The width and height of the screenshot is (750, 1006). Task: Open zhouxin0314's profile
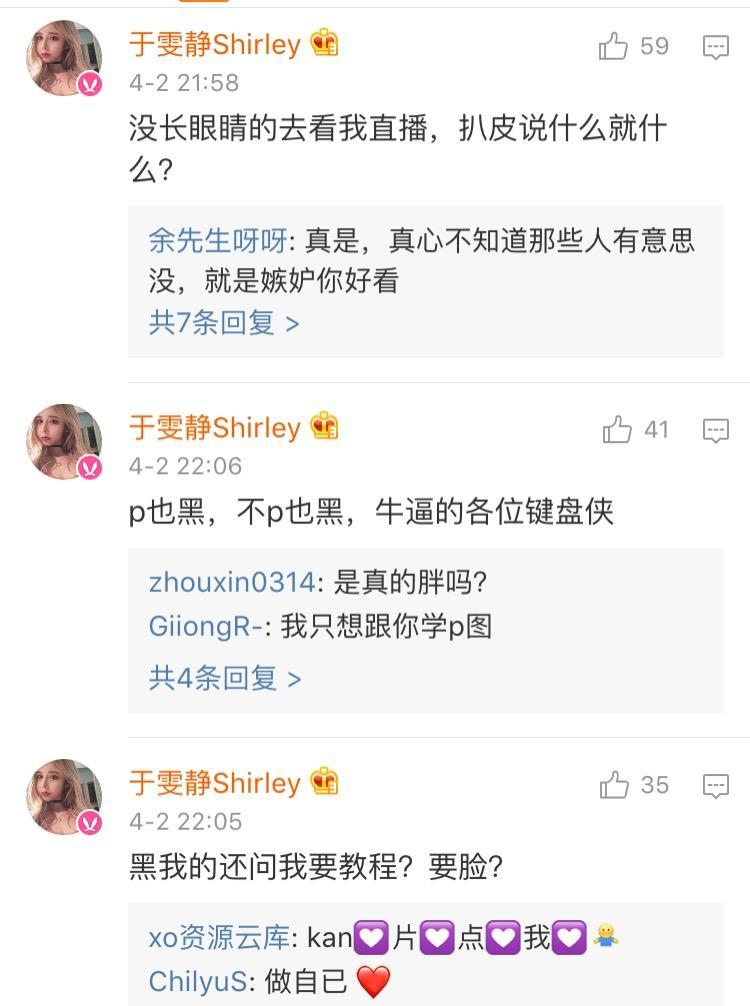[231, 582]
